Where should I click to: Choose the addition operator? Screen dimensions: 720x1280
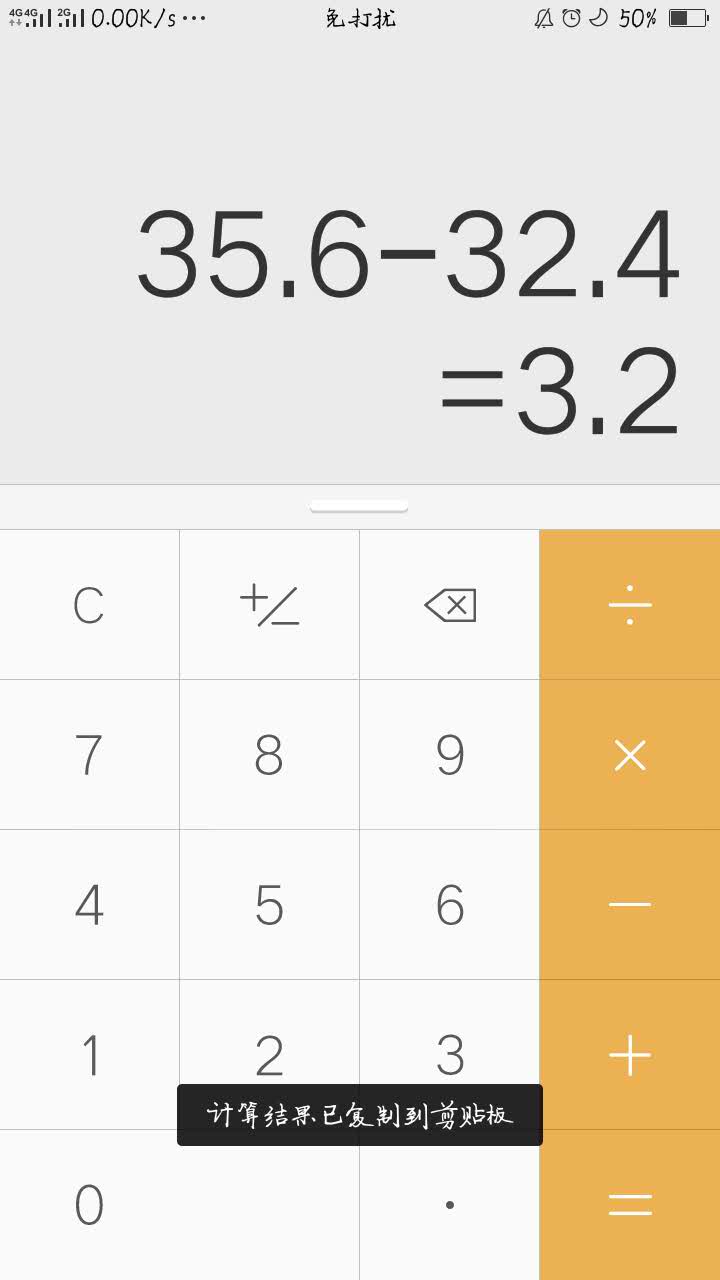(x=630, y=1055)
